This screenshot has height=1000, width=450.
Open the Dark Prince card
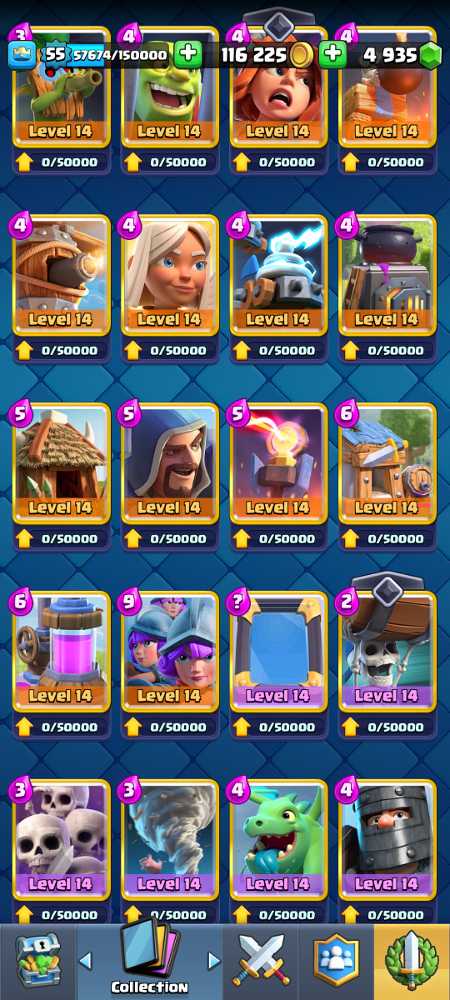(x=388, y=840)
